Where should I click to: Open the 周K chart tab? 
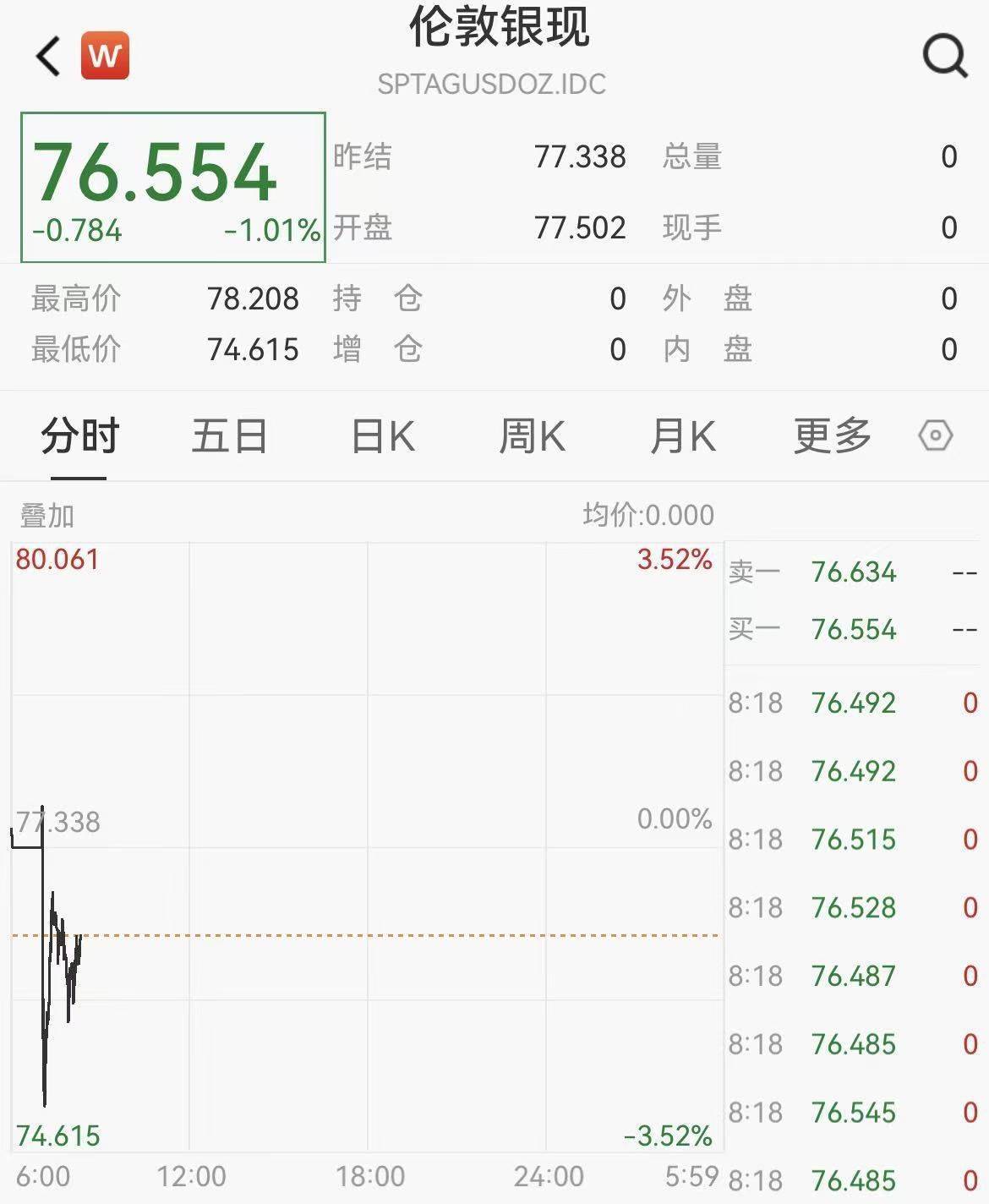click(x=531, y=437)
